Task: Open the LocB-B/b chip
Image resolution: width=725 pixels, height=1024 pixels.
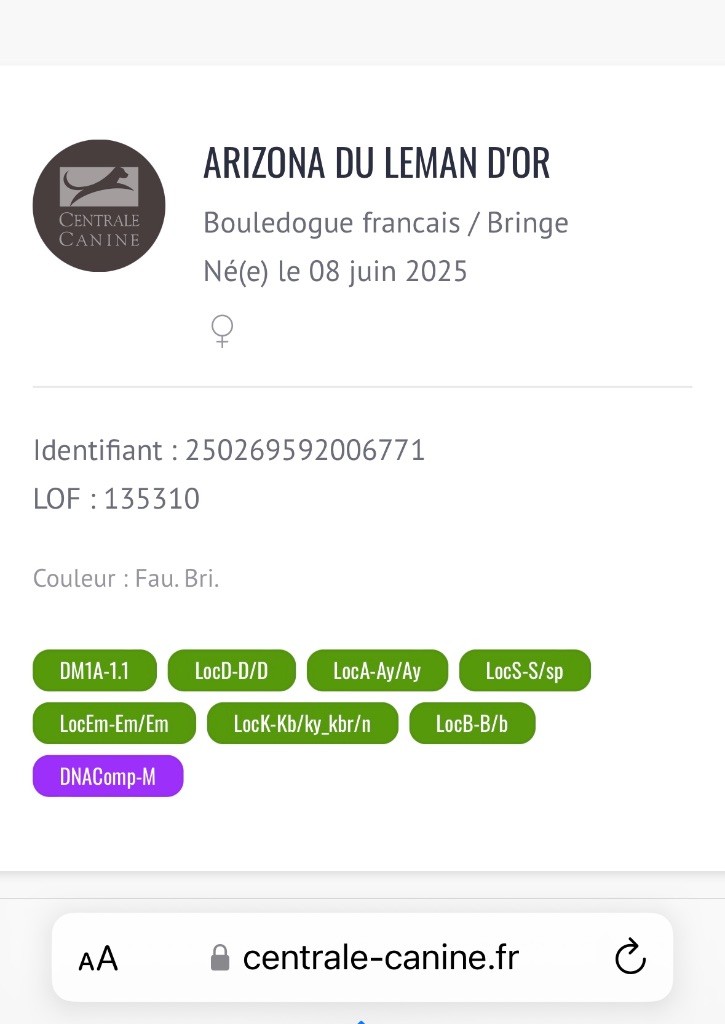Action: click(472, 723)
